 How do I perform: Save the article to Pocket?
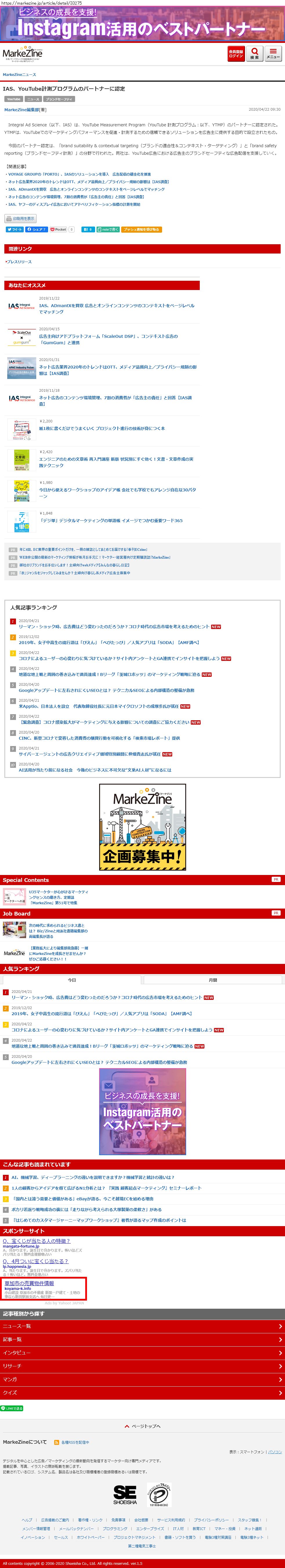coord(59,229)
